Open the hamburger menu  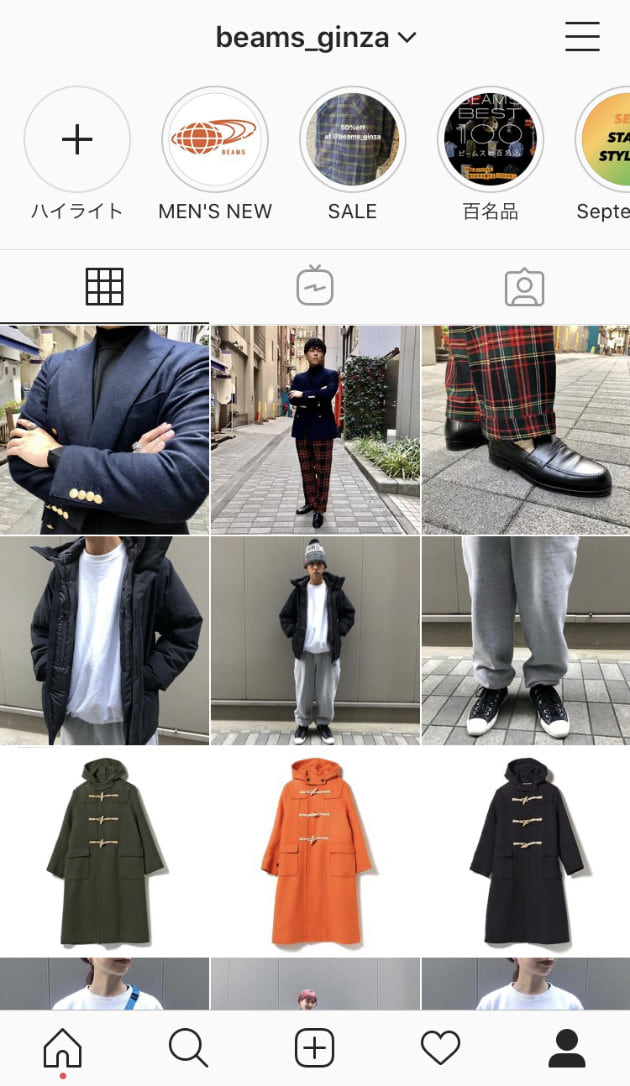pyautogui.click(x=582, y=37)
